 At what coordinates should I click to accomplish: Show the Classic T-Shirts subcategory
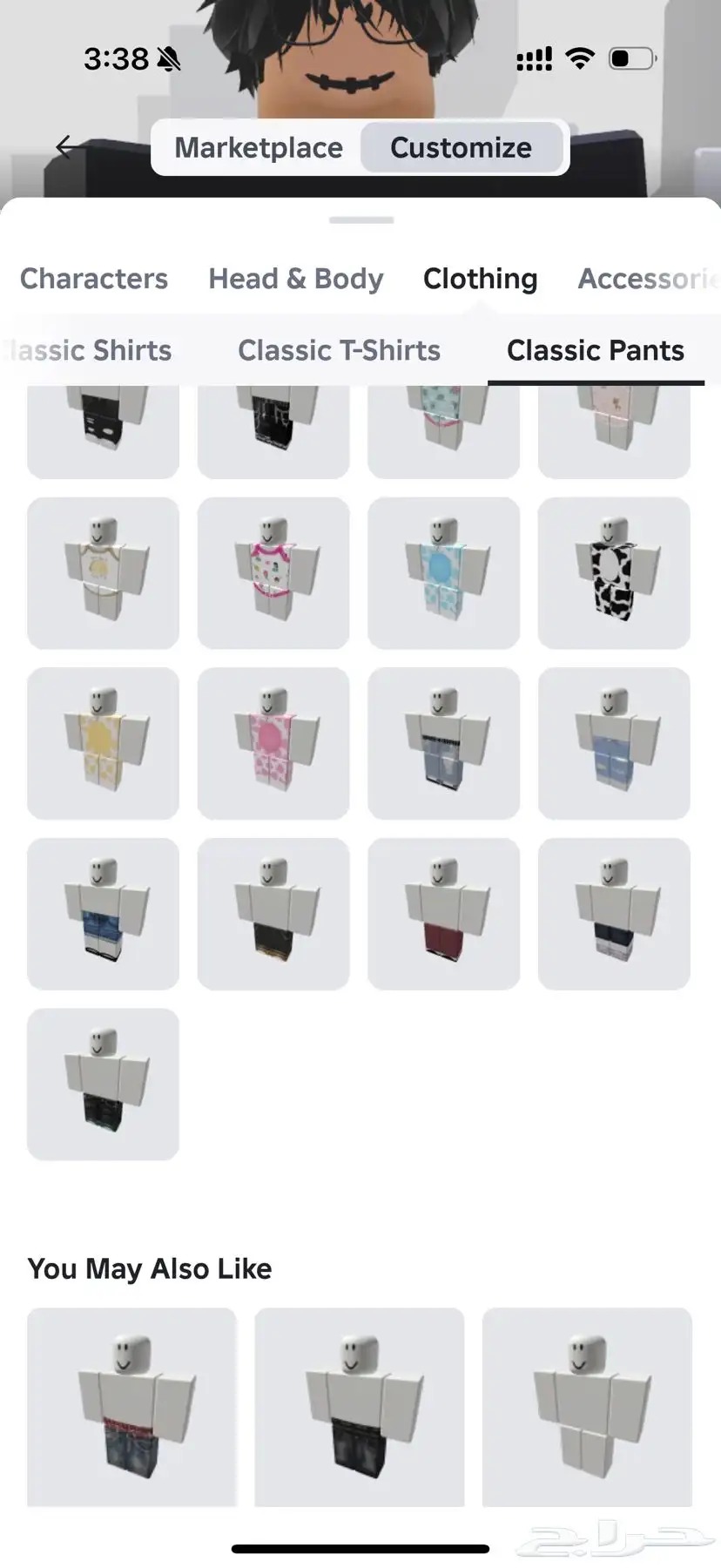pos(339,350)
